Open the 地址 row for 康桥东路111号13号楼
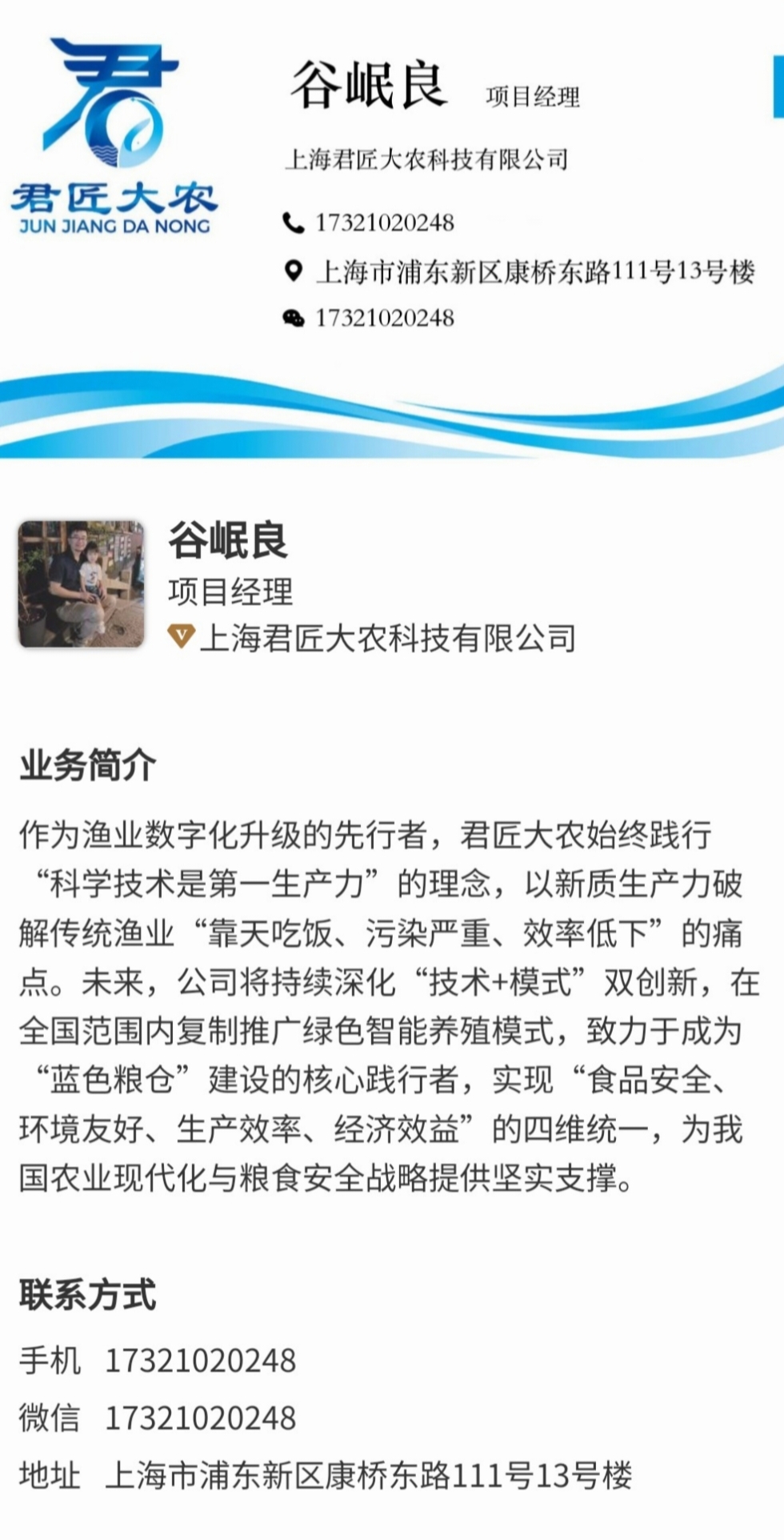This screenshot has width=784, height=1540. tap(368, 1475)
